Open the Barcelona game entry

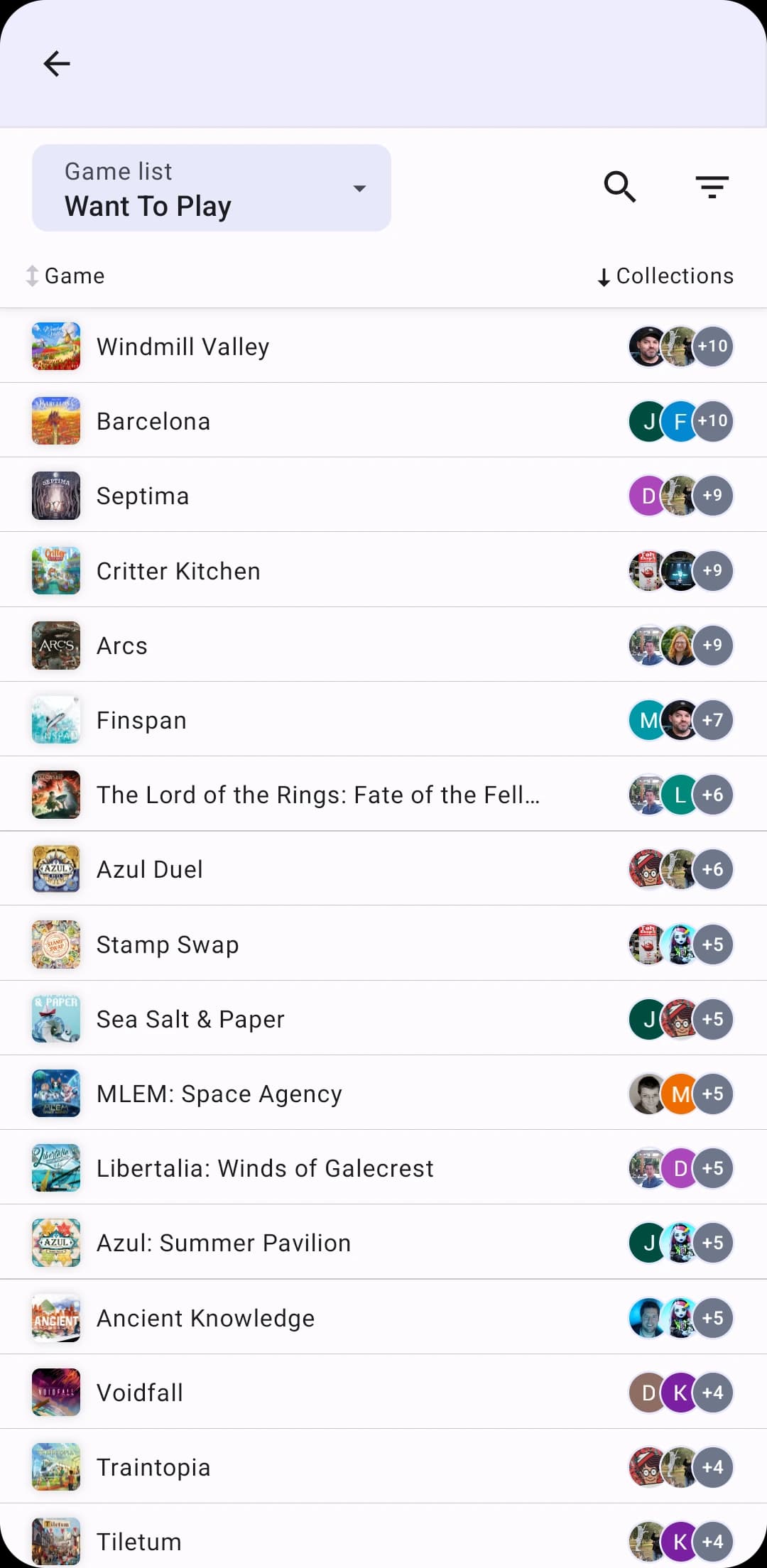153,421
